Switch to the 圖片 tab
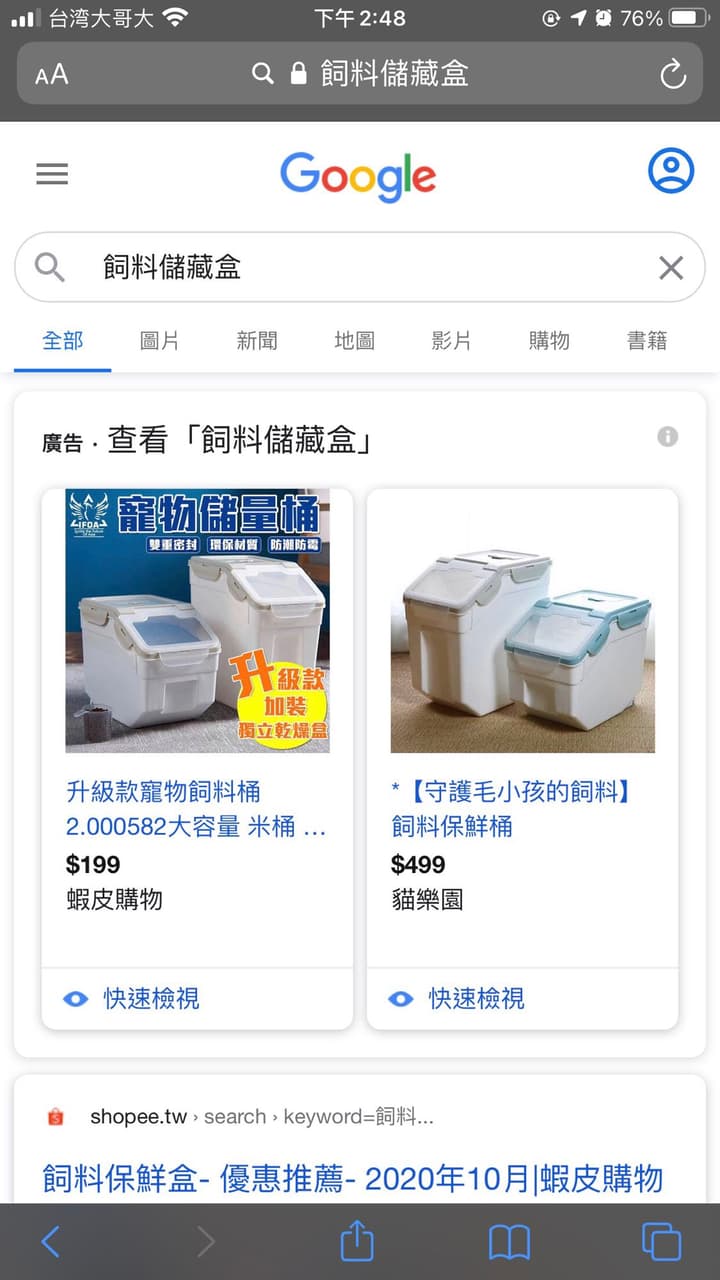Image resolution: width=720 pixels, height=1280 pixels. pyautogui.click(x=159, y=341)
